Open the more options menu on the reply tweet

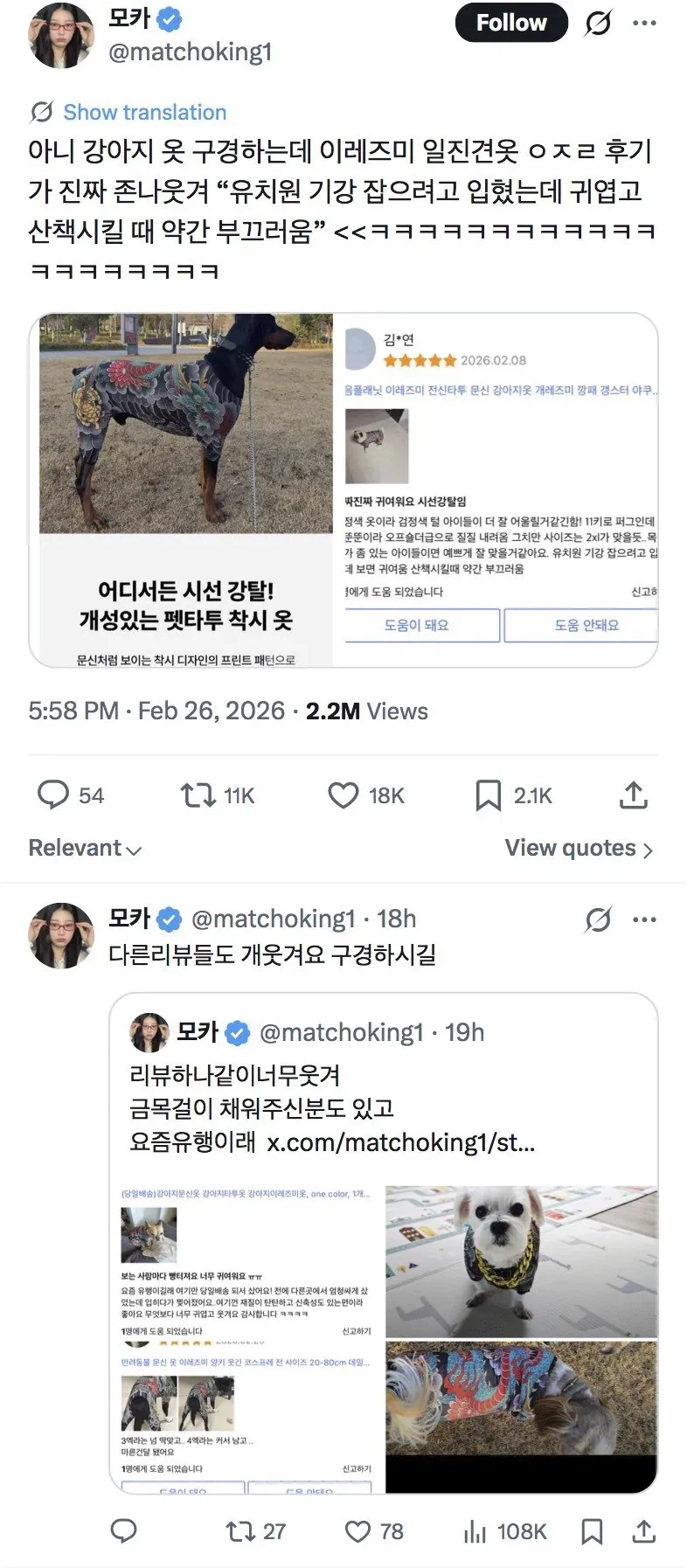[644, 919]
